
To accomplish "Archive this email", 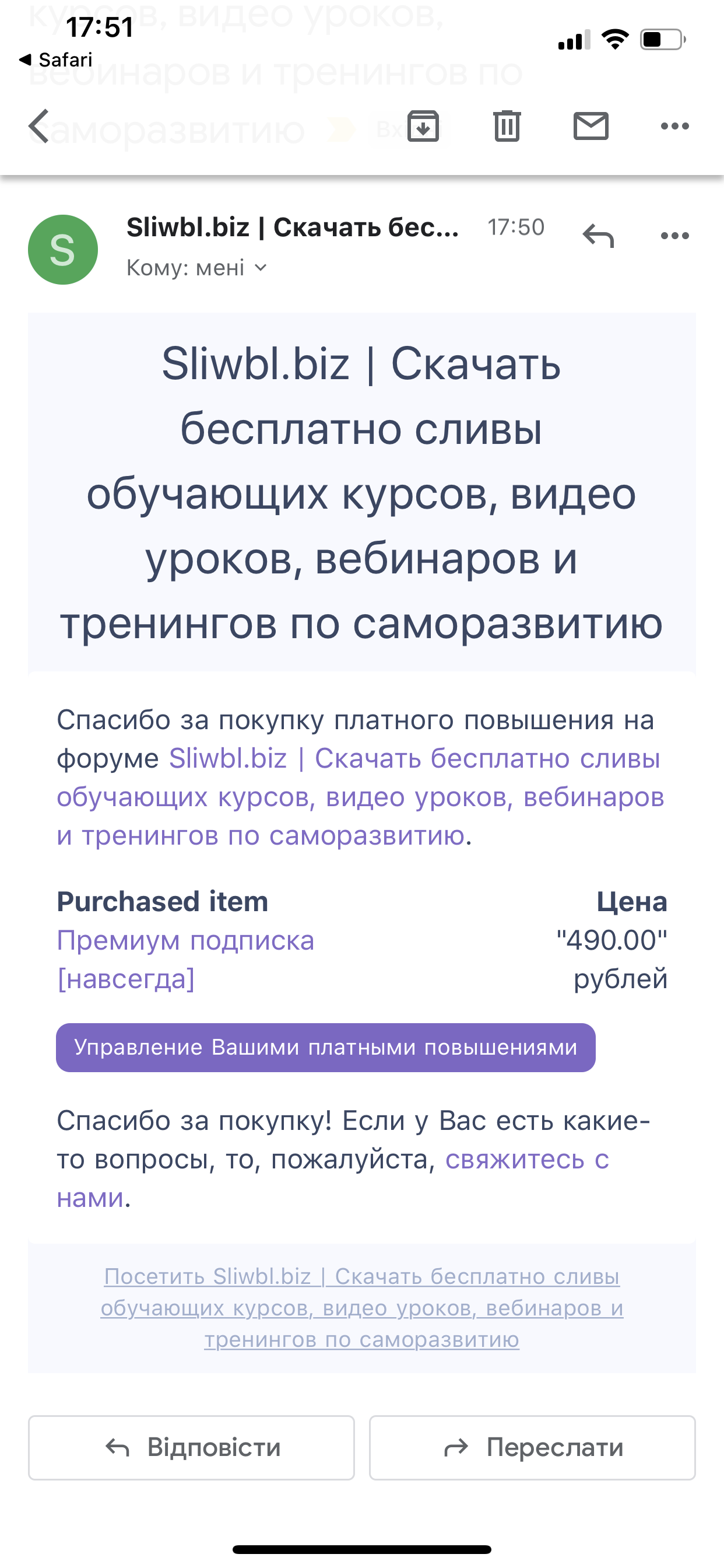I will coord(423,127).
